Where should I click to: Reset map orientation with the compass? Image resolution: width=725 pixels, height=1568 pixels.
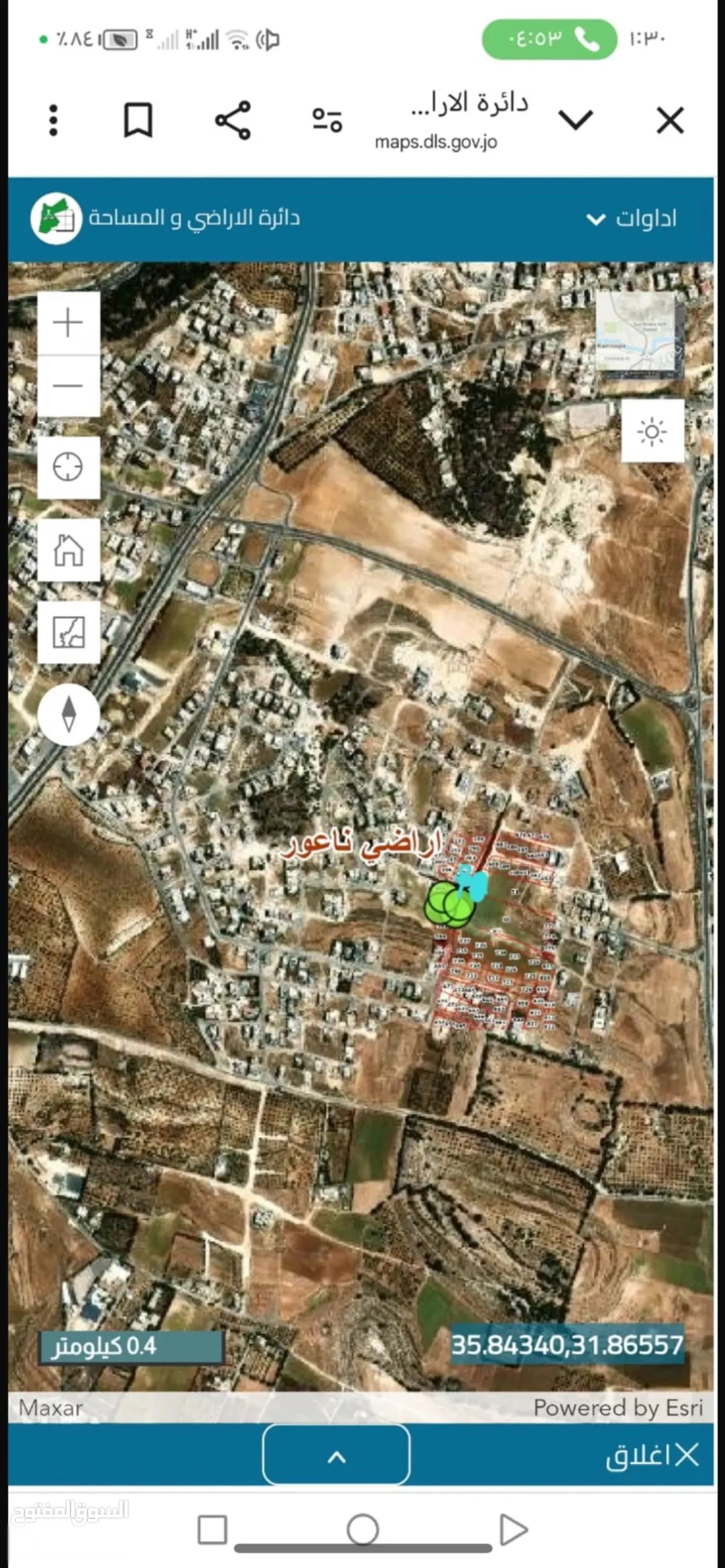(68, 714)
